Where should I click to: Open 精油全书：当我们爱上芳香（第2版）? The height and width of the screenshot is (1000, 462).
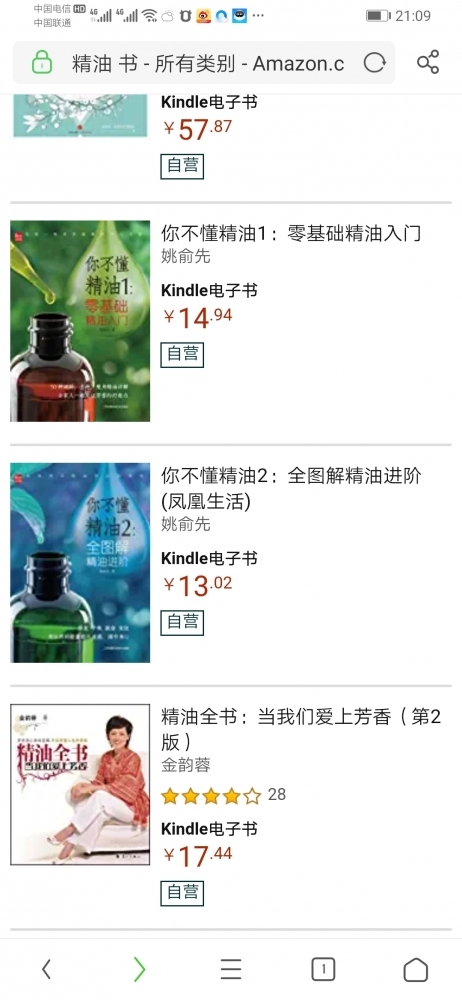301,730
